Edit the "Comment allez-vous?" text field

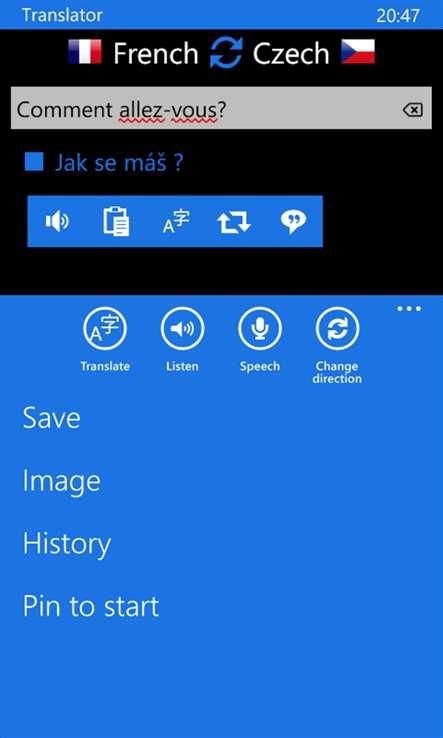coord(202,108)
